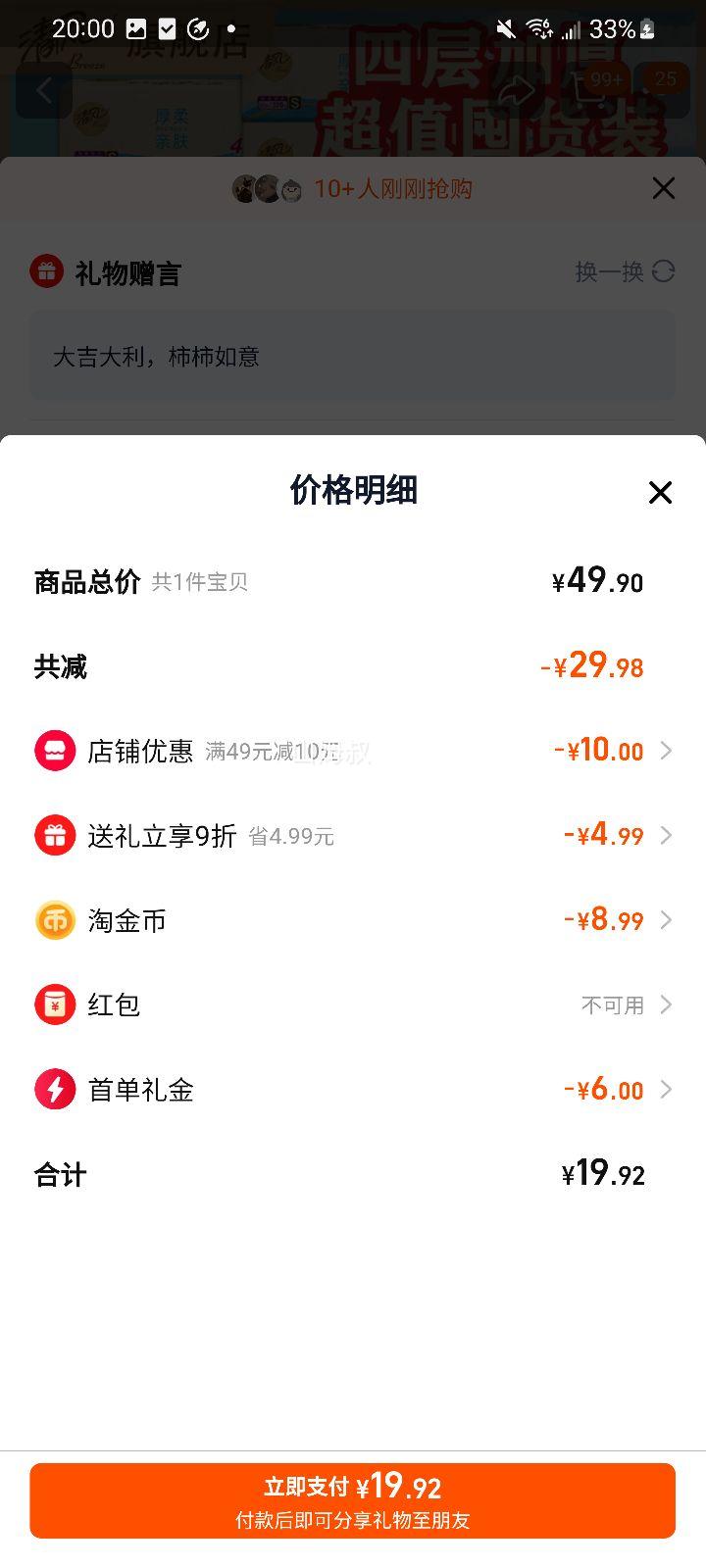Expand the 首单礼金 details chevron

coord(668,1089)
